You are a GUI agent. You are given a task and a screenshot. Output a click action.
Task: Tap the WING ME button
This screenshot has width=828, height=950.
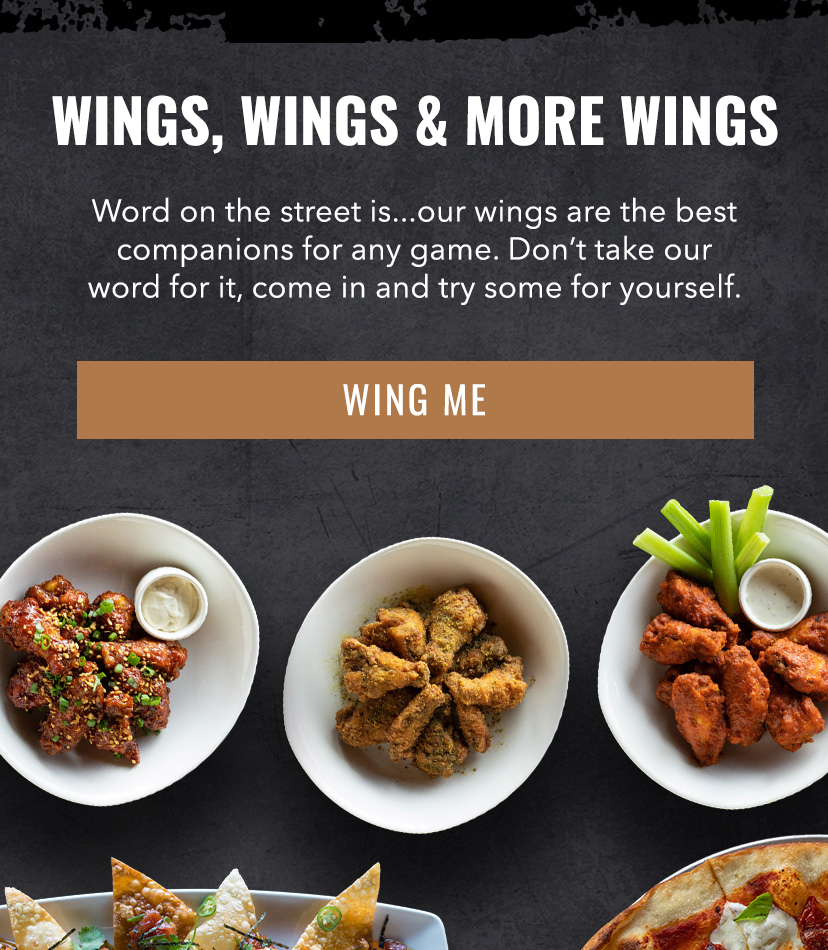tap(415, 400)
